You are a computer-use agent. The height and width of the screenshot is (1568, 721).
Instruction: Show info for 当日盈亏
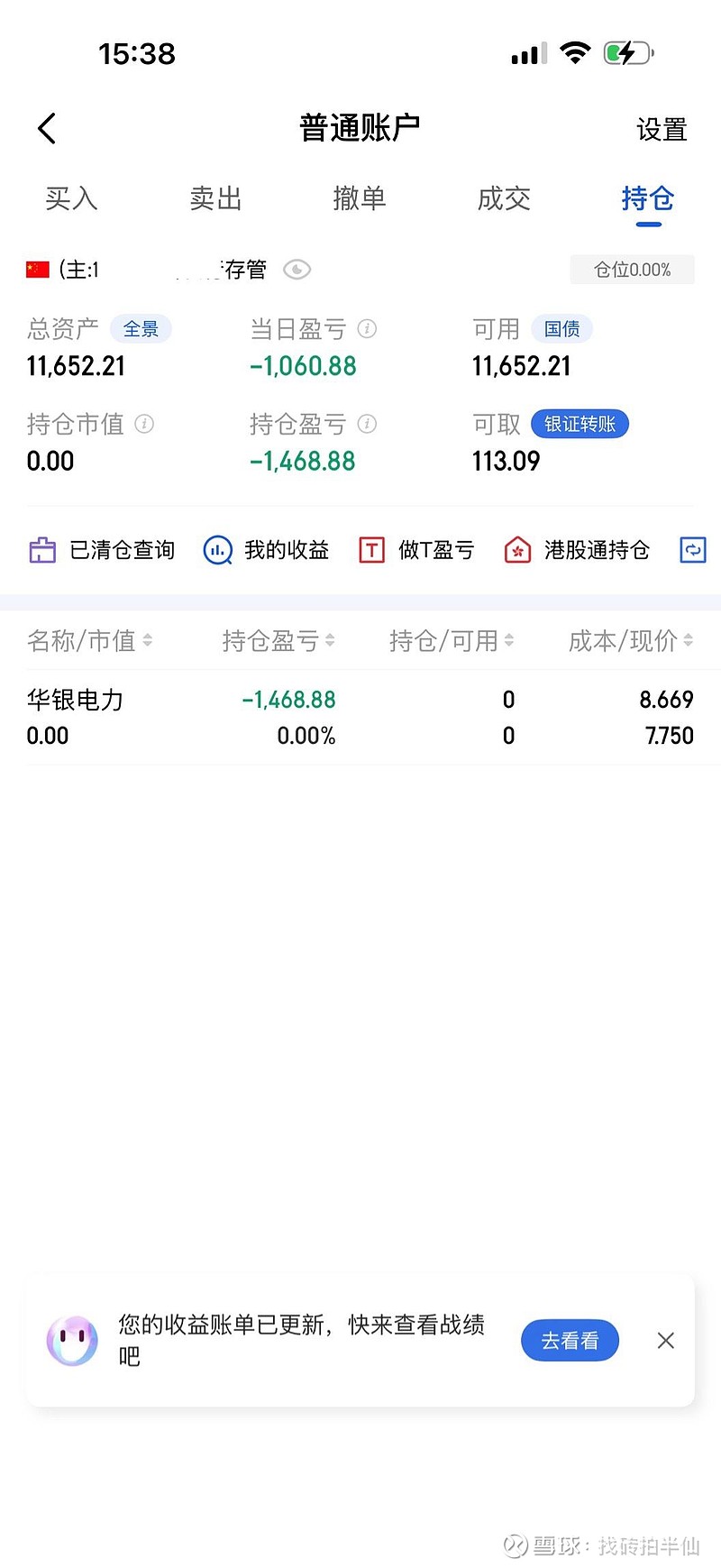click(x=367, y=329)
